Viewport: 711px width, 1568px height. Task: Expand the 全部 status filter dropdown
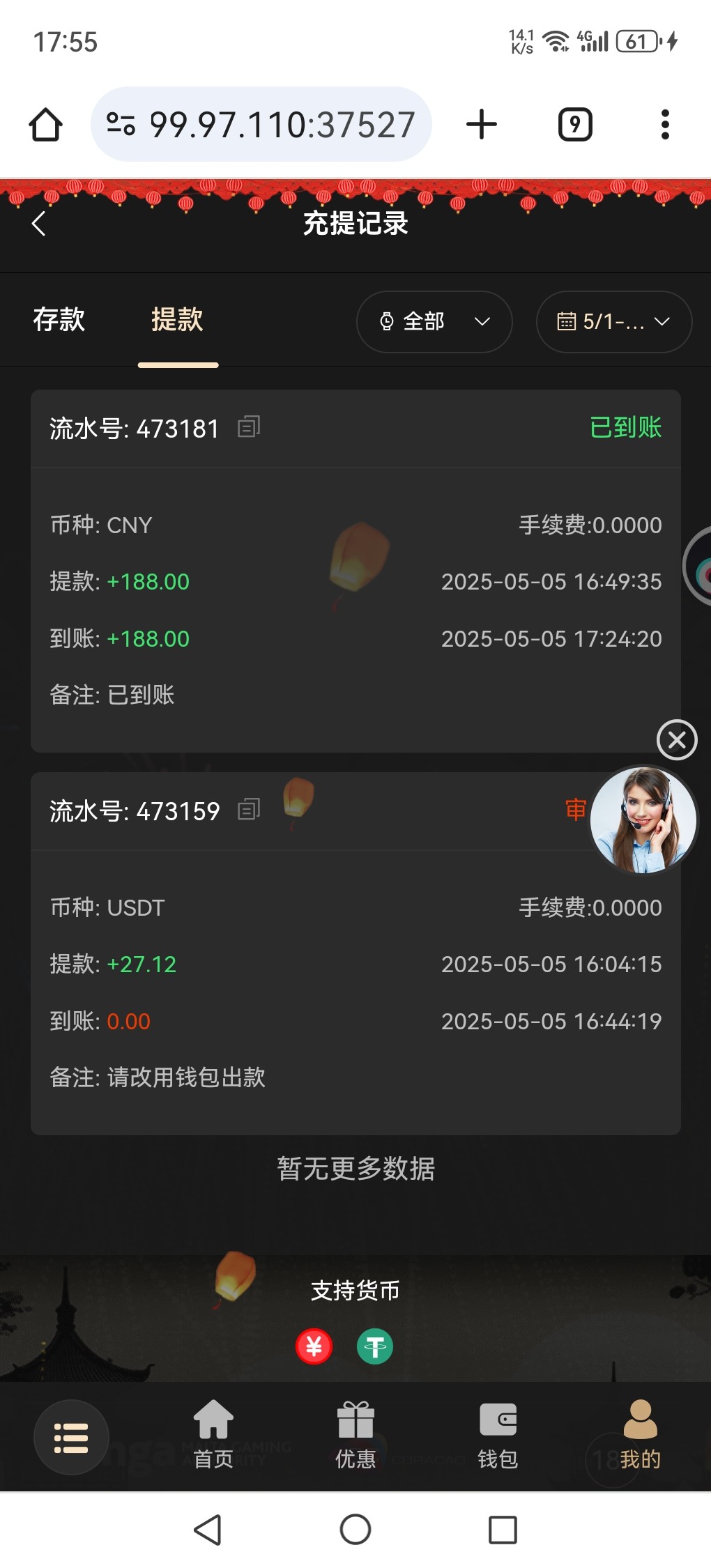(x=434, y=321)
